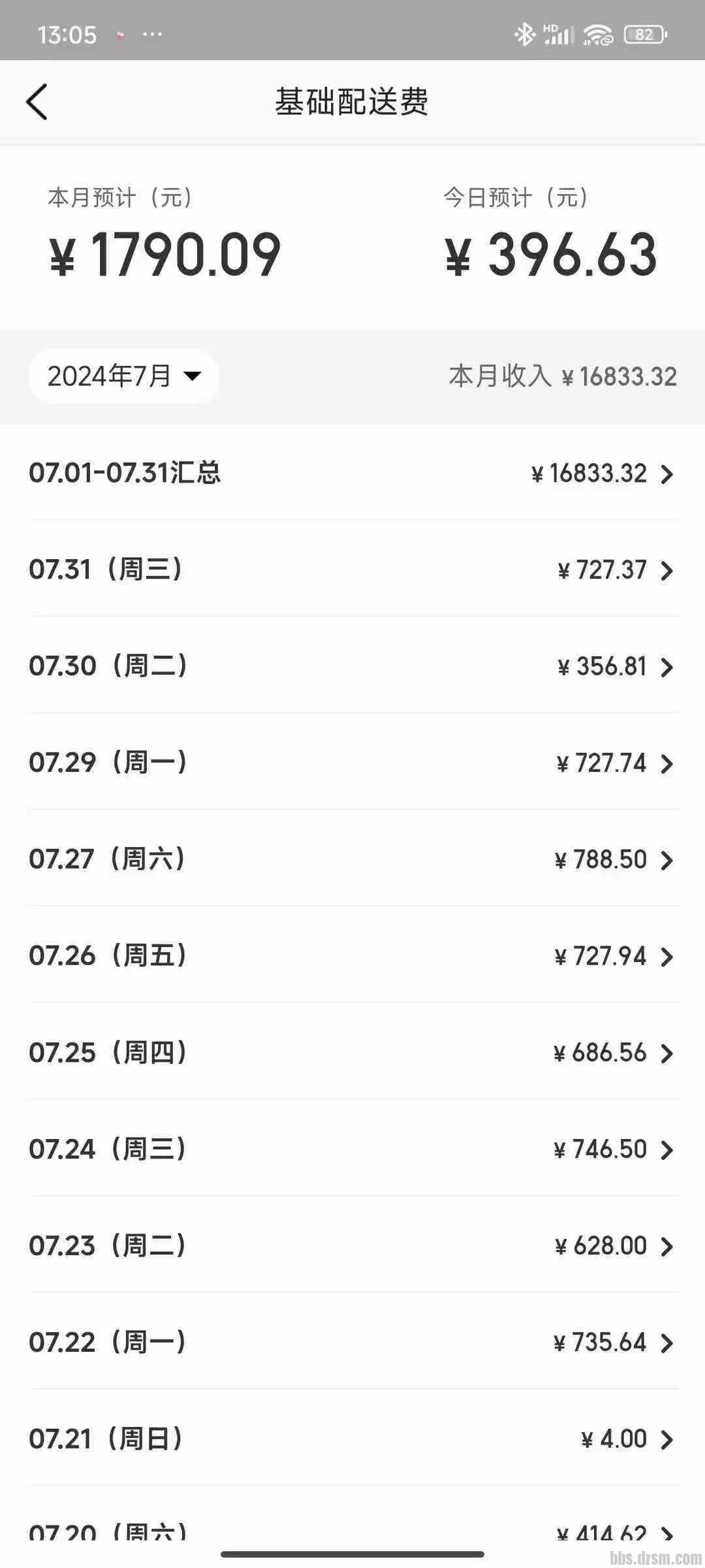
Task: Open the 07.23（周二） record
Action: click(x=352, y=1246)
